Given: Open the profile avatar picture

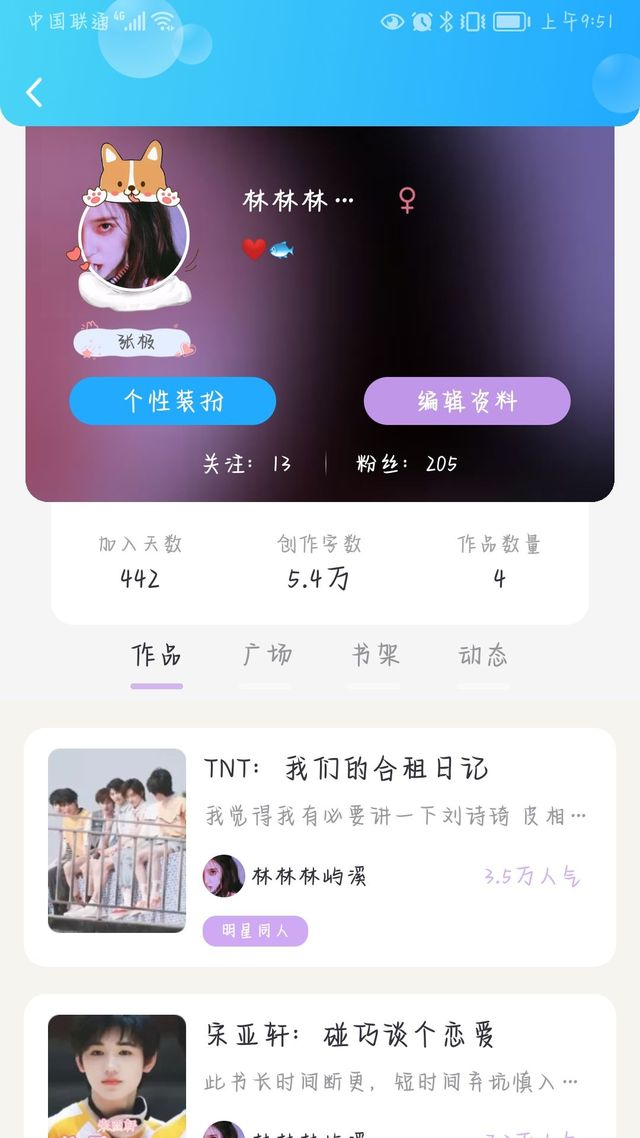Looking at the screenshot, I should point(134,238).
